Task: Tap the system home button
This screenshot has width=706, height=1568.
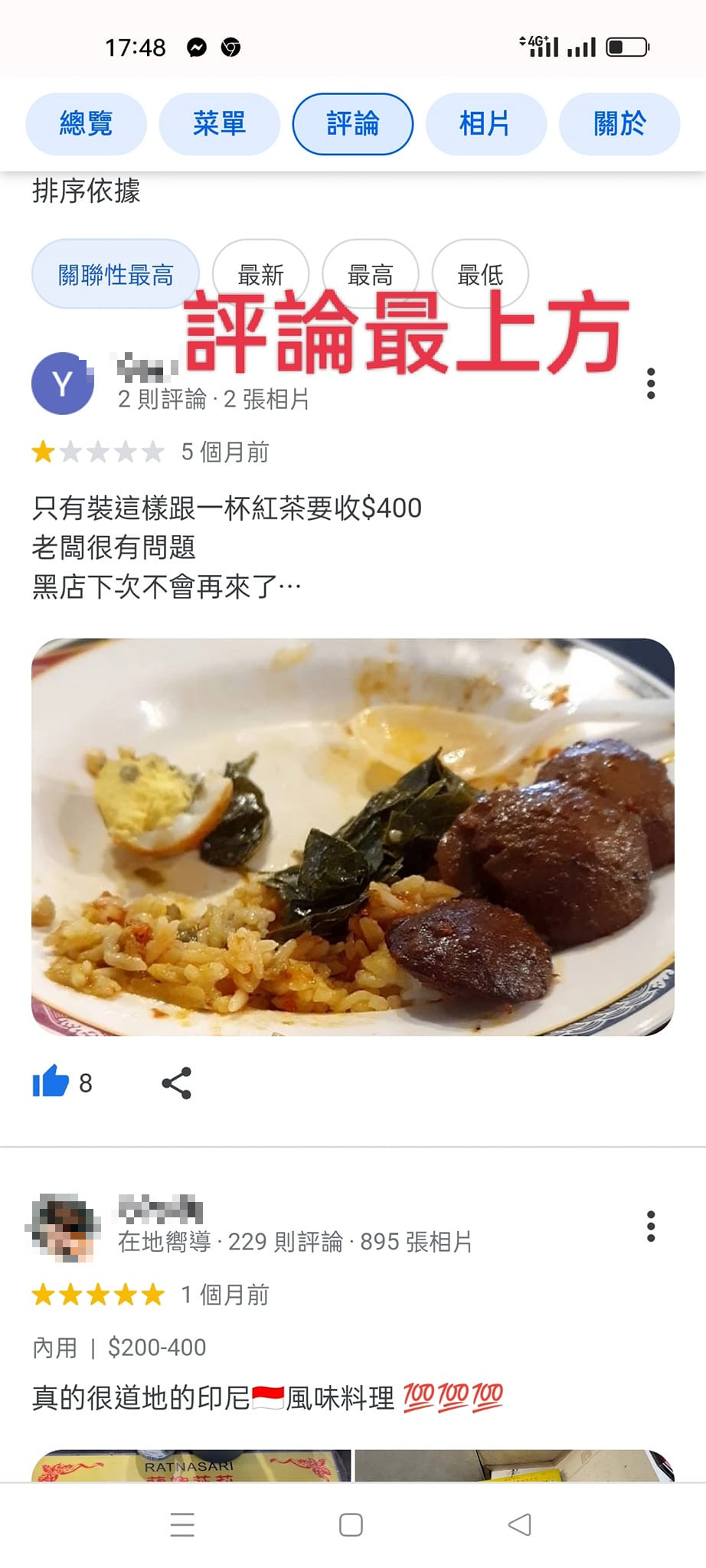Action: pyautogui.click(x=351, y=1524)
